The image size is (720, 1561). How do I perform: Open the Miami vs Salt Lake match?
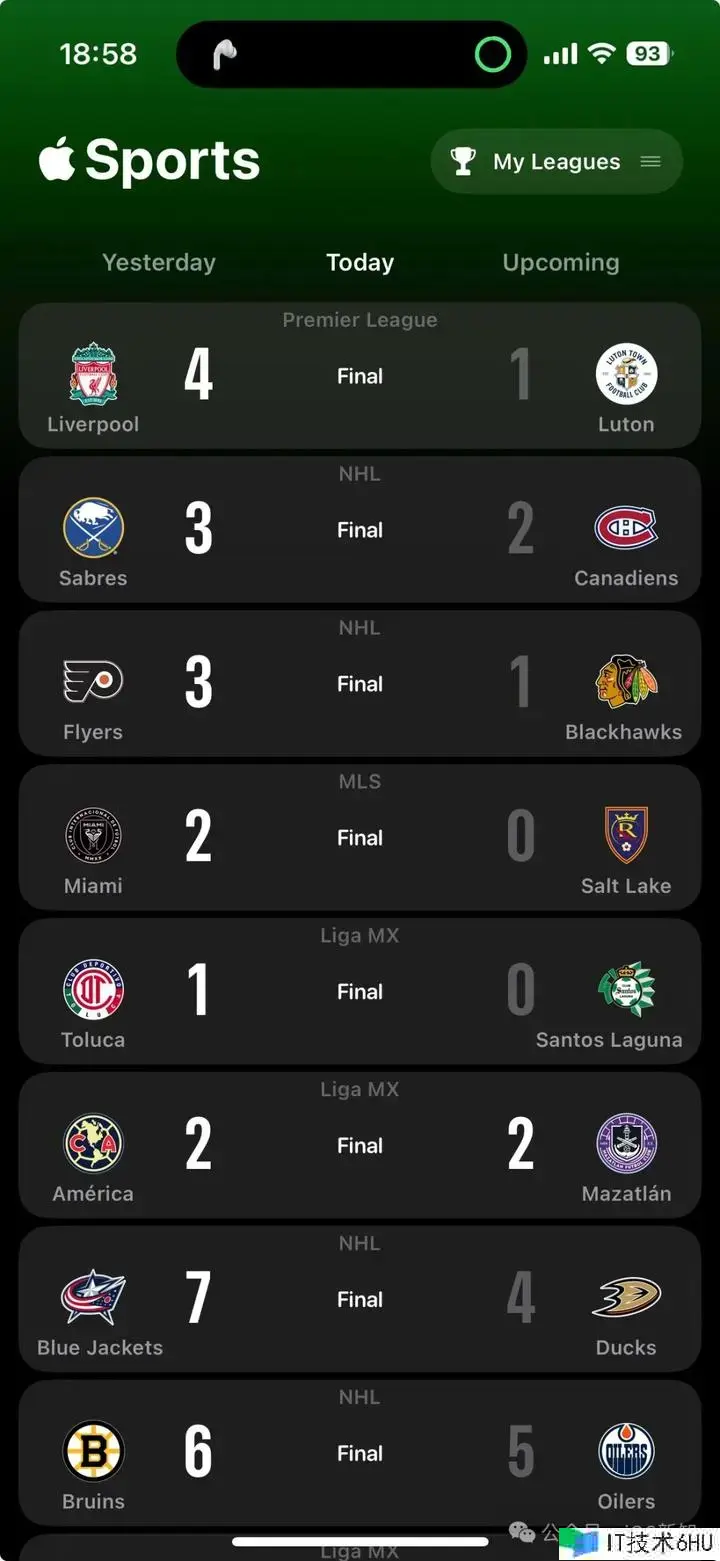pos(360,839)
